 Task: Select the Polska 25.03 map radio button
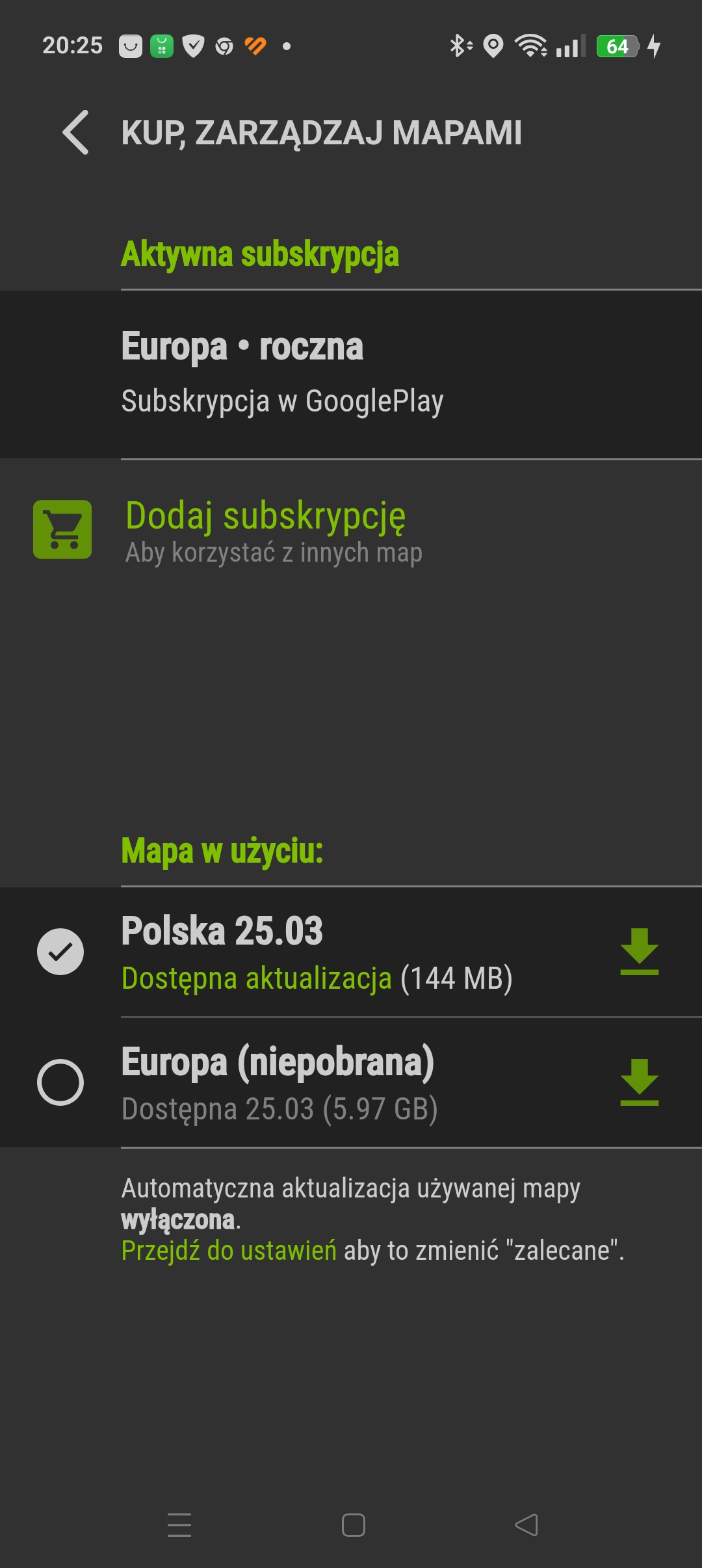pos(60,952)
